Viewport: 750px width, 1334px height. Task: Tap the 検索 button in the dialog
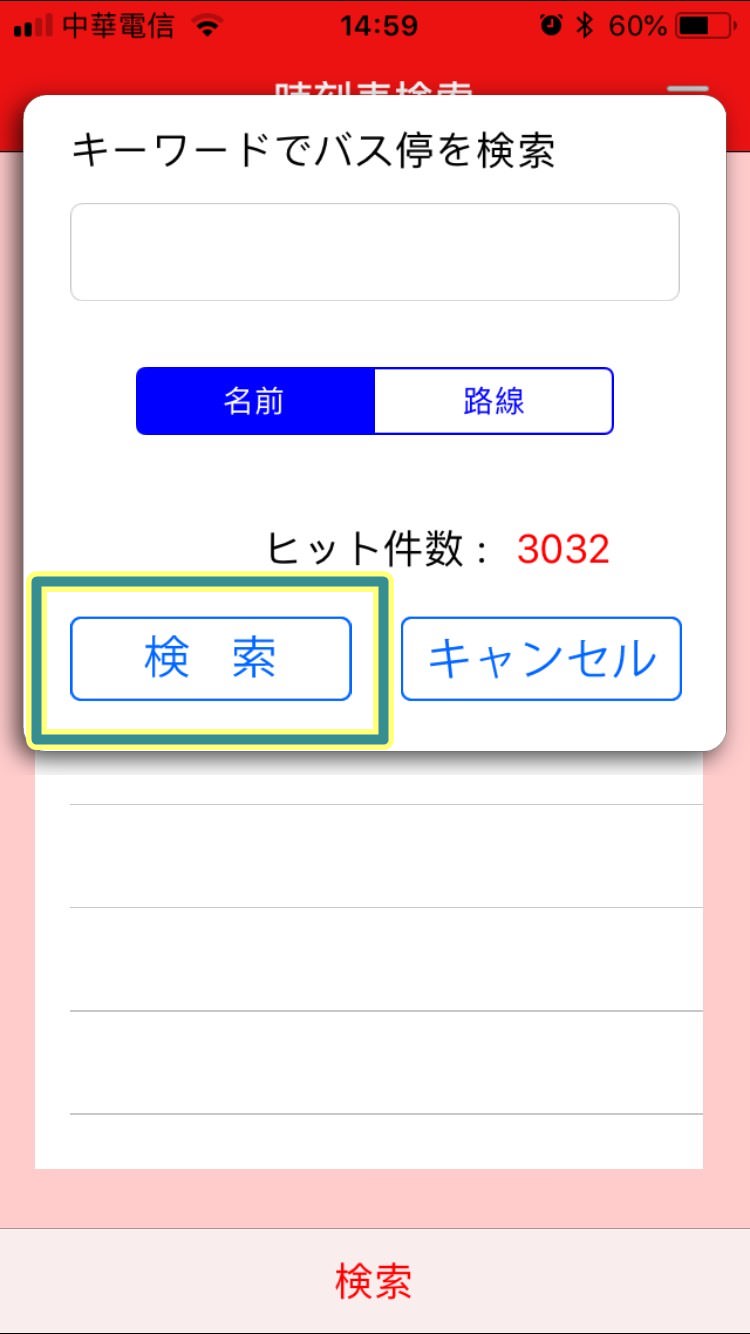click(x=211, y=658)
